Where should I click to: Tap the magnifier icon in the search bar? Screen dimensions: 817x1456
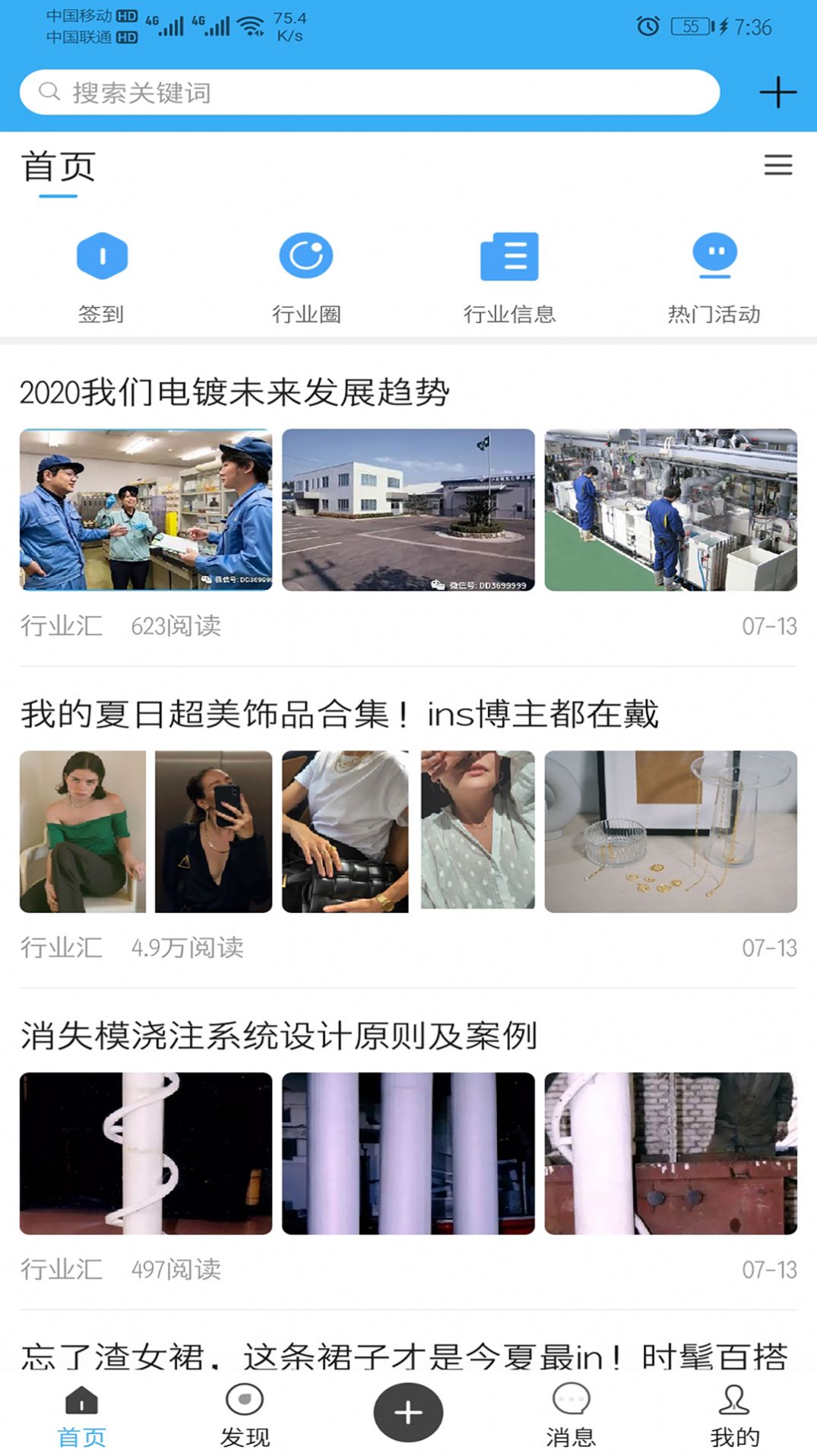49,92
